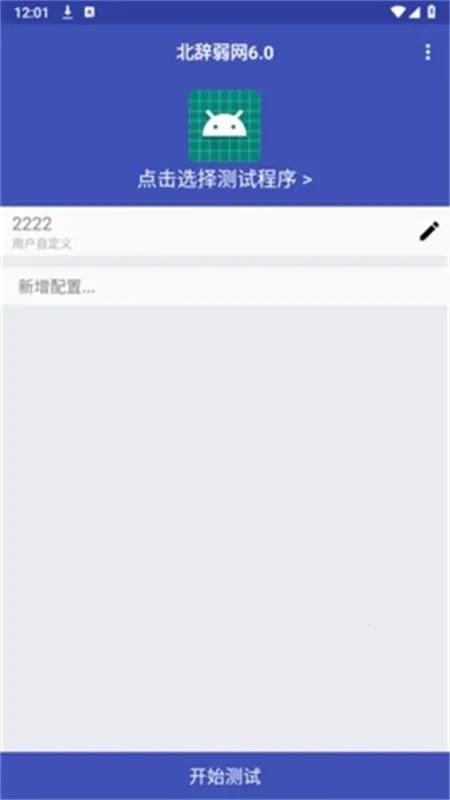Select the 2222 custom configuration
This screenshot has width=450, height=800.
(x=224, y=232)
